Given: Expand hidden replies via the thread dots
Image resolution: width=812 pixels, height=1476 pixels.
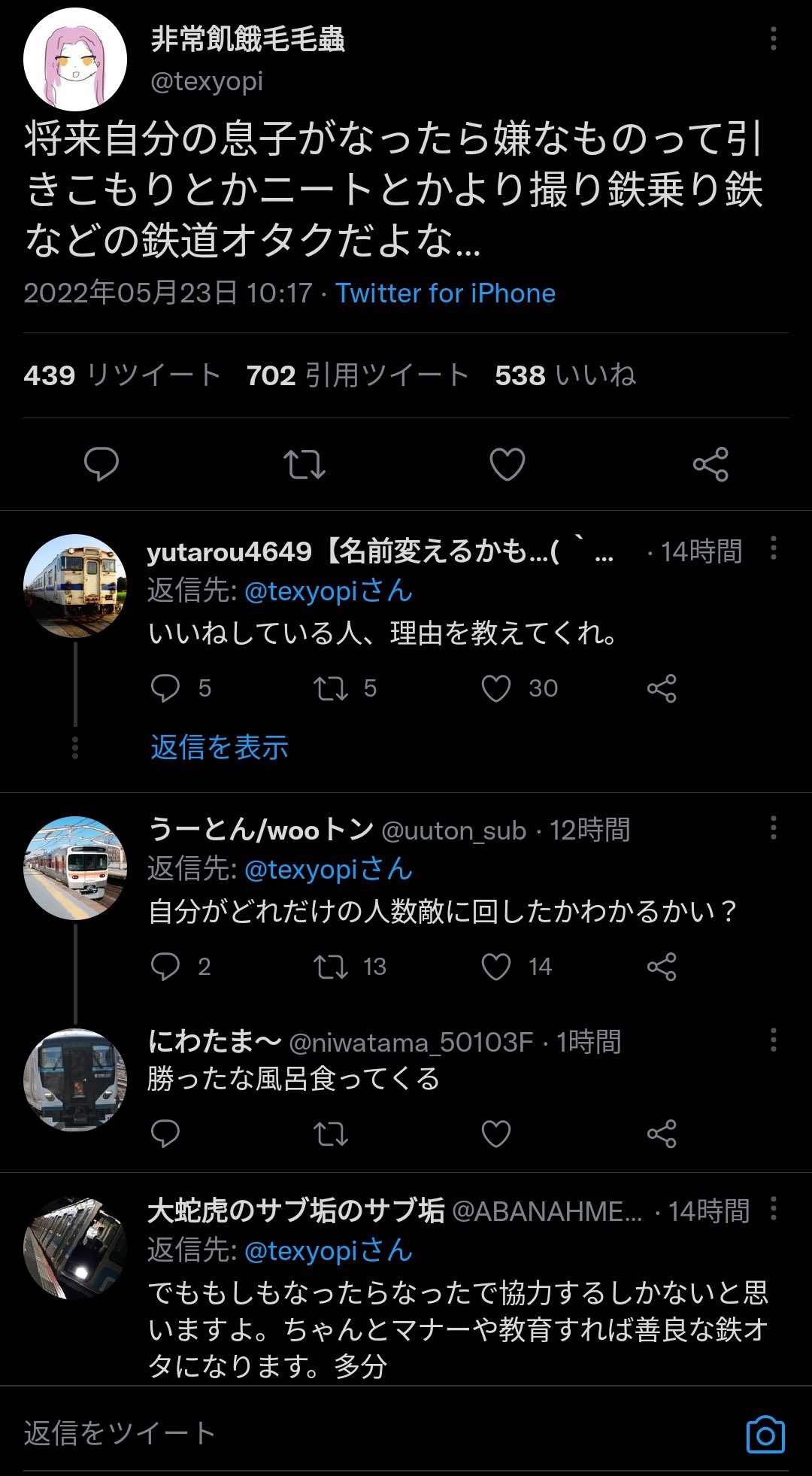Looking at the screenshot, I should click(x=75, y=749).
